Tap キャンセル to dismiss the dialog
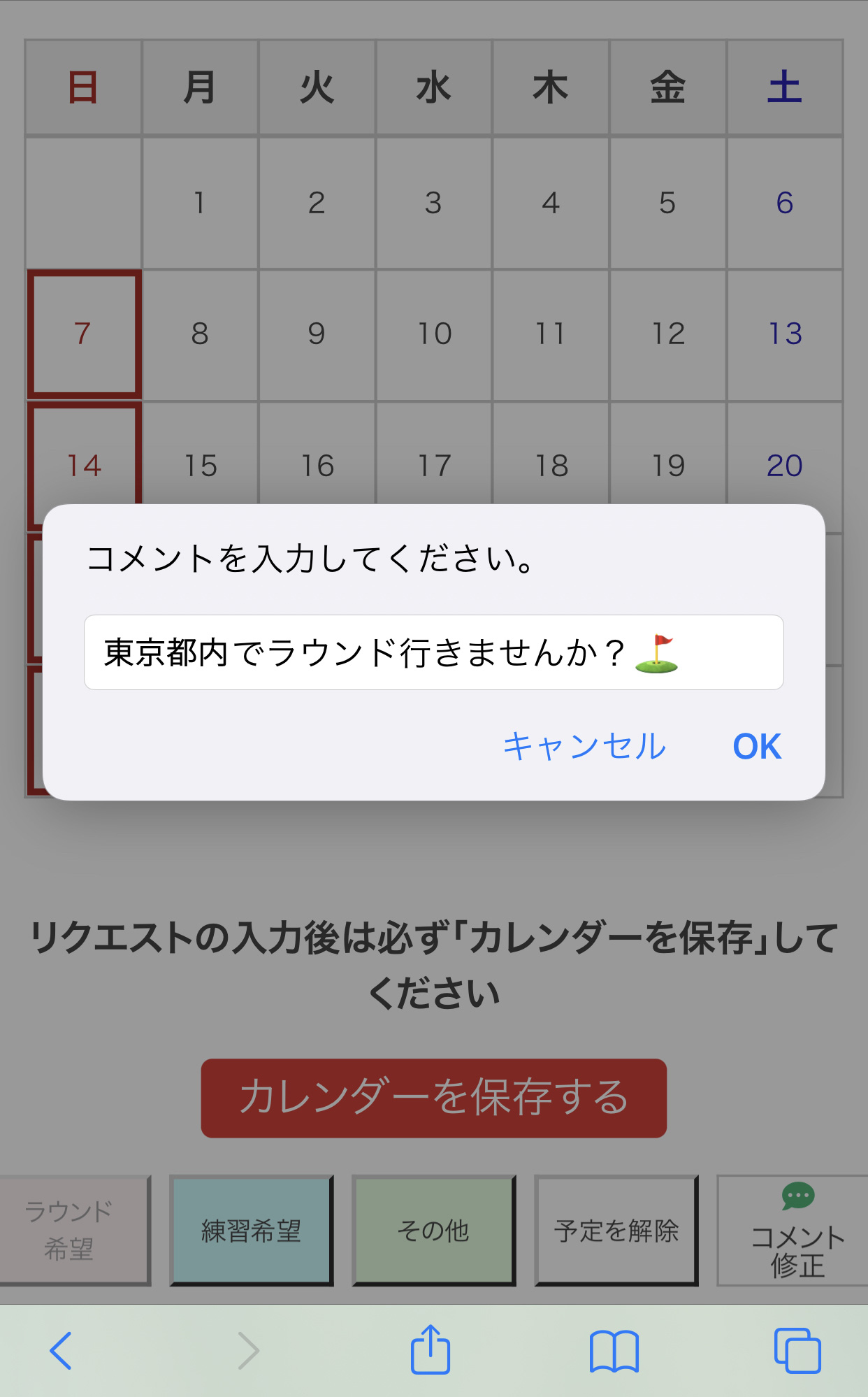This screenshot has width=868, height=1397. [584, 747]
